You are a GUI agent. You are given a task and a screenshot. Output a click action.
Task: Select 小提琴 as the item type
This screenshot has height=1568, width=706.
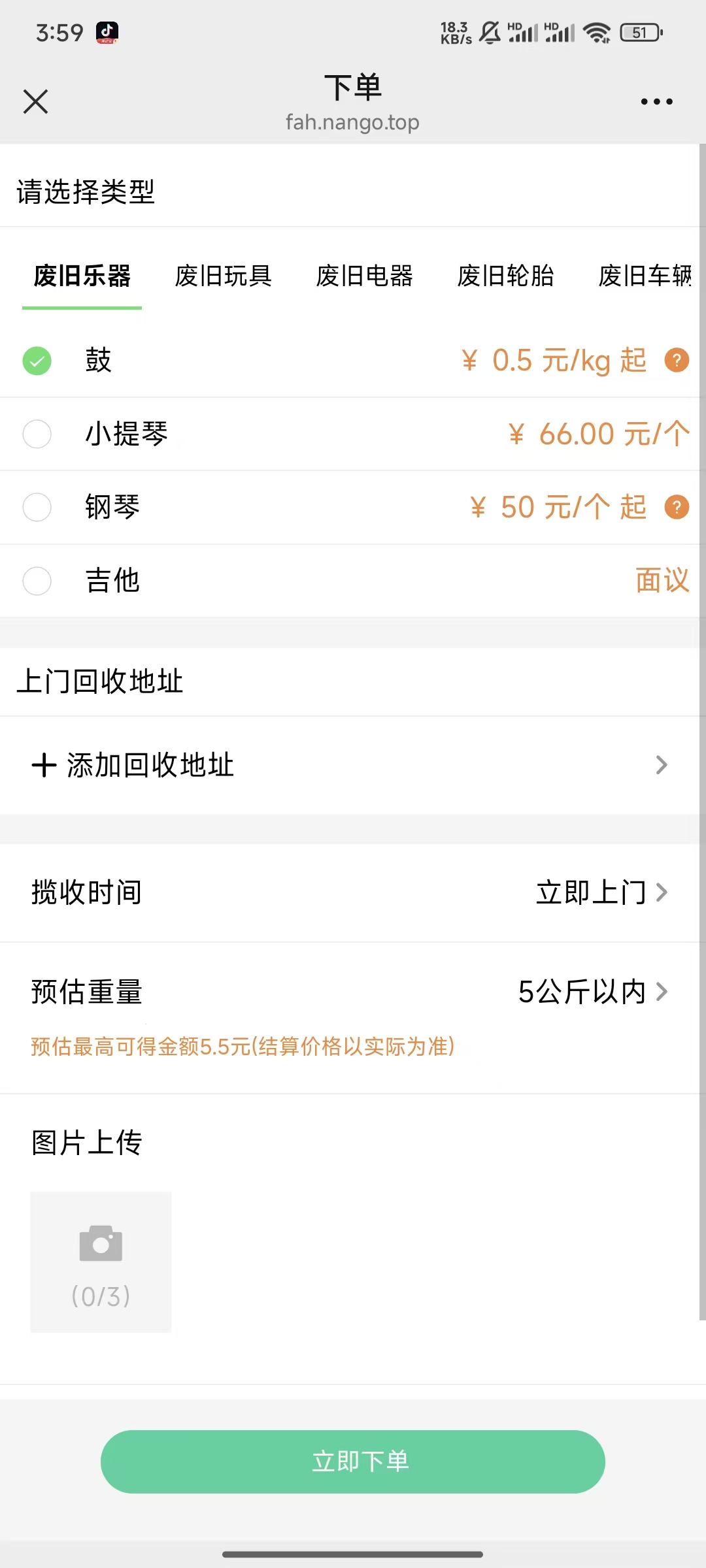click(x=37, y=434)
